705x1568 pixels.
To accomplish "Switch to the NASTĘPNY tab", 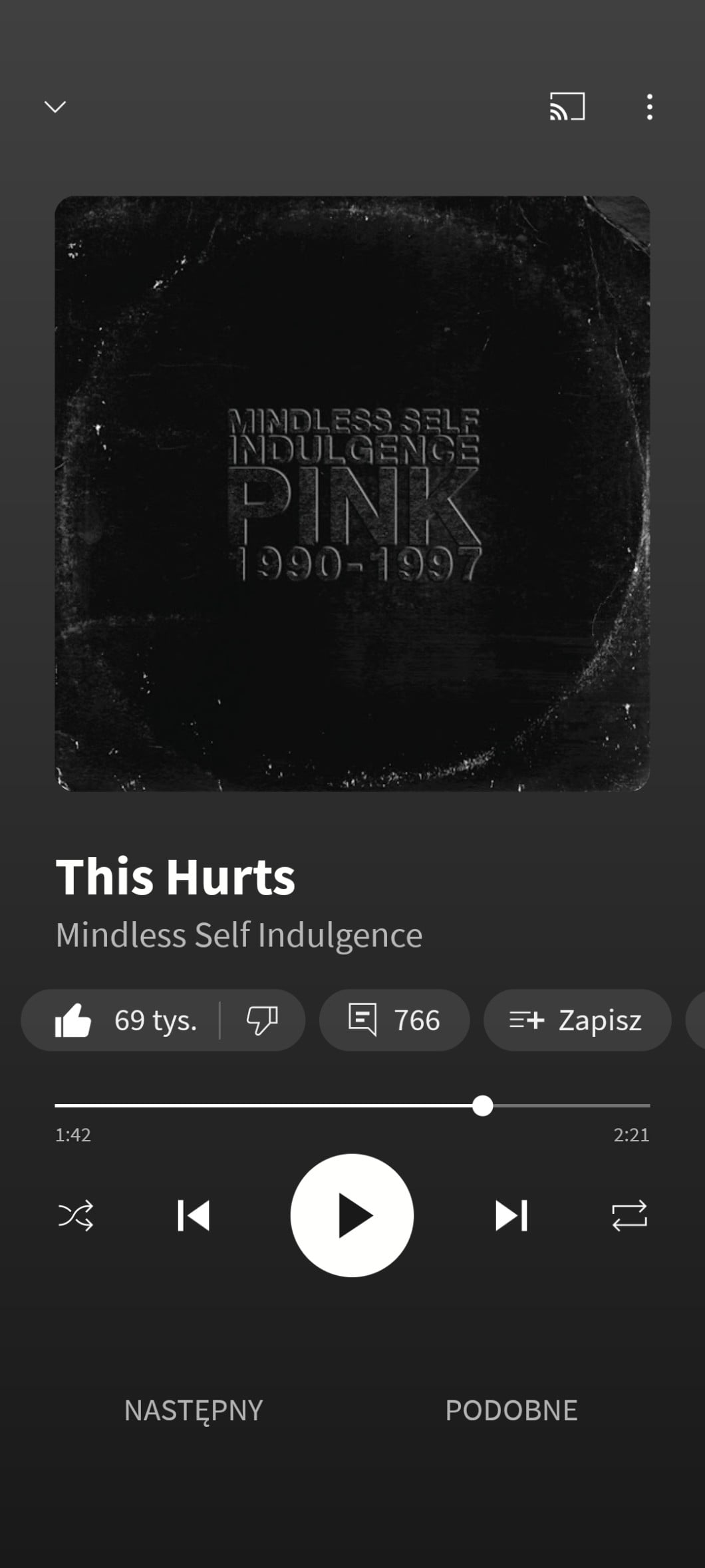I will [194, 1410].
